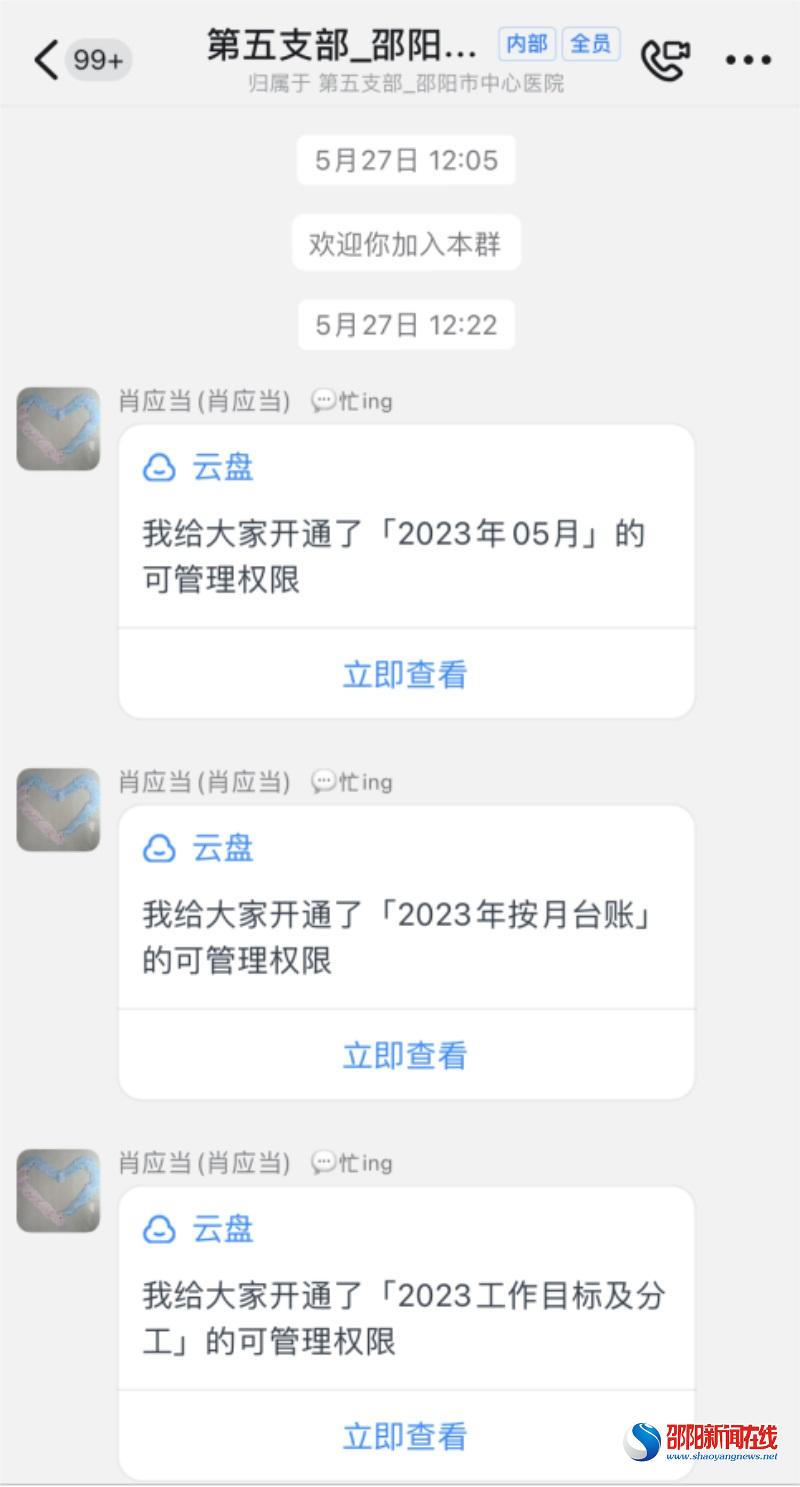Open the group title 第五支部_邵阳 details
The height and width of the screenshot is (1487, 800).
pos(342,46)
